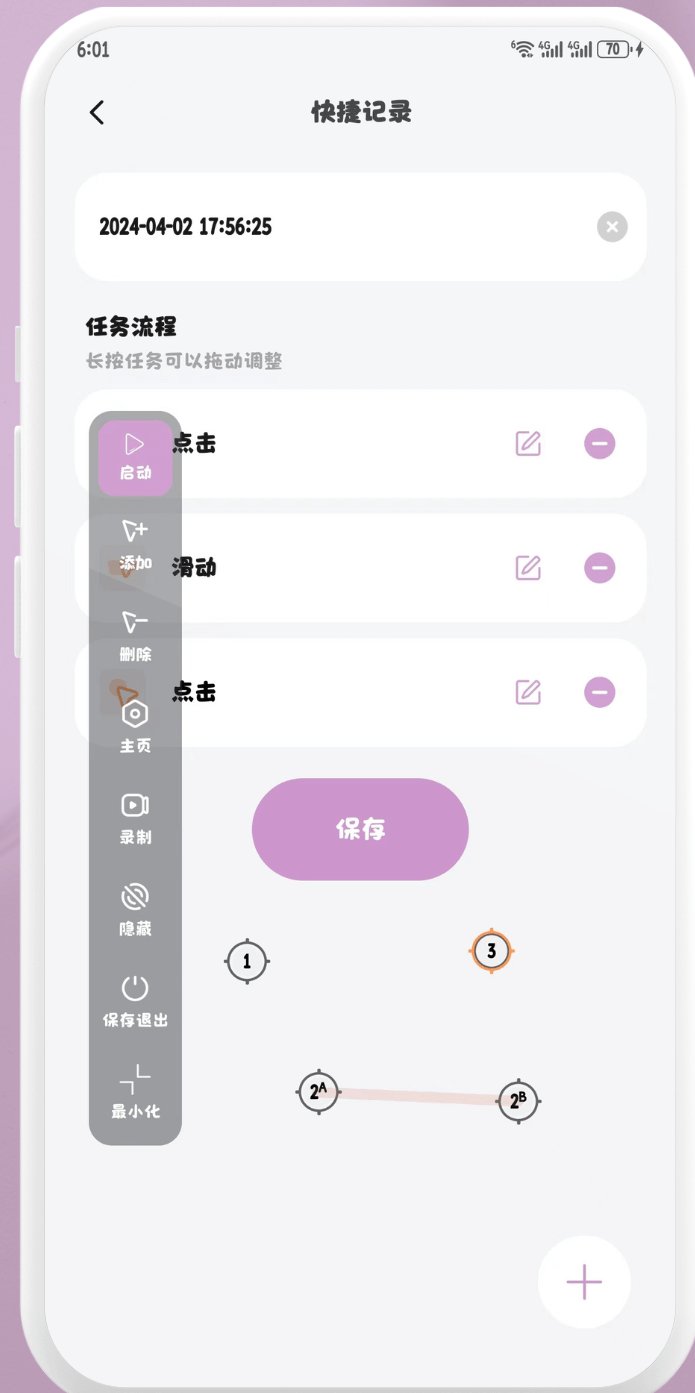Hide the markers using 隐藏
The height and width of the screenshot is (1393, 695).
pos(135,909)
